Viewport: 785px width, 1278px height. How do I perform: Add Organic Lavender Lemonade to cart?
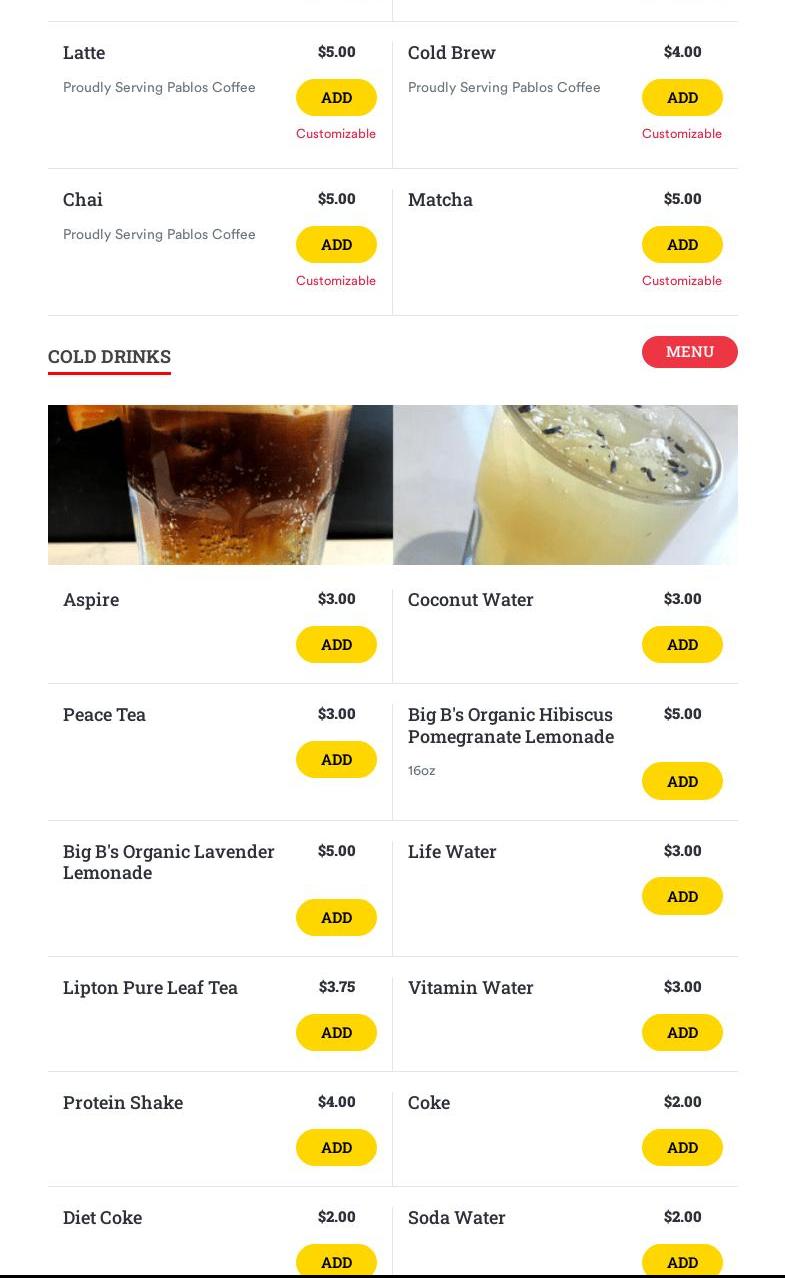[x=336, y=918]
